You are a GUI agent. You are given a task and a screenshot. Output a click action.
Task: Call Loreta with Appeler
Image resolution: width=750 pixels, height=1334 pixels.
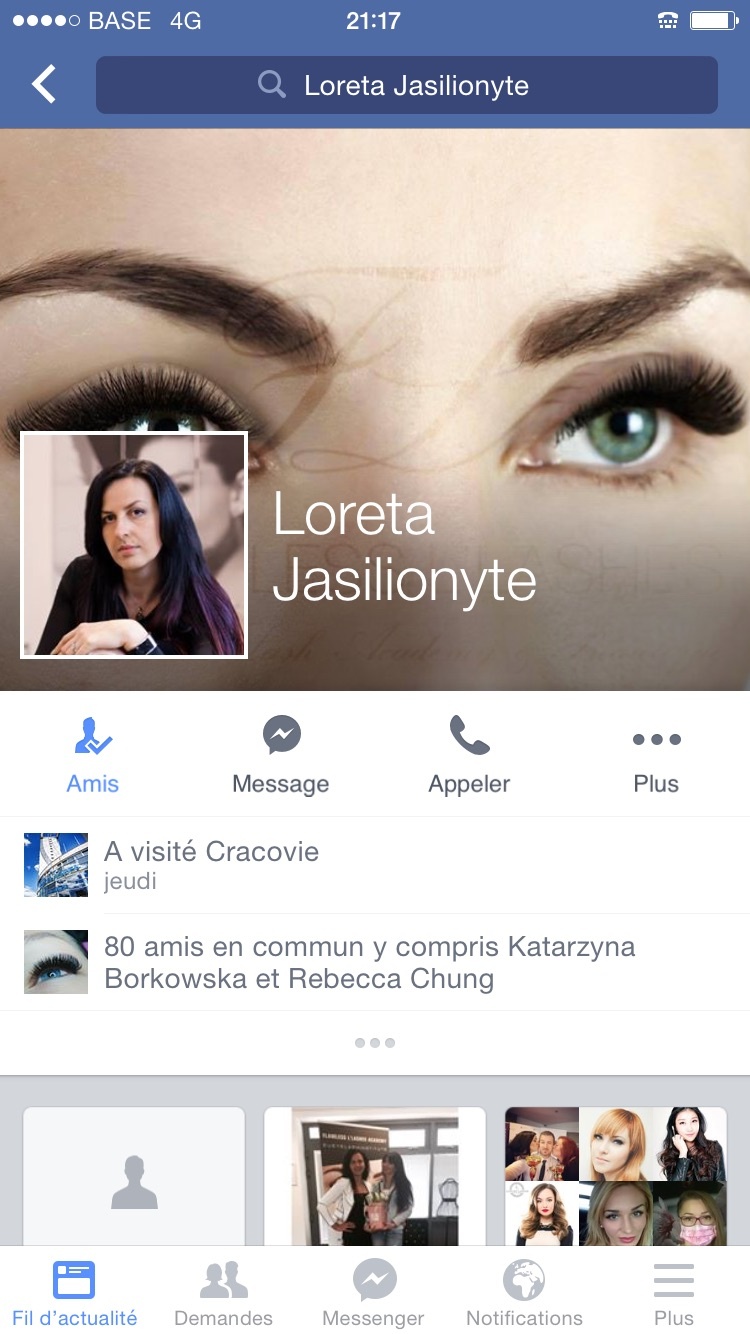(x=469, y=755)
